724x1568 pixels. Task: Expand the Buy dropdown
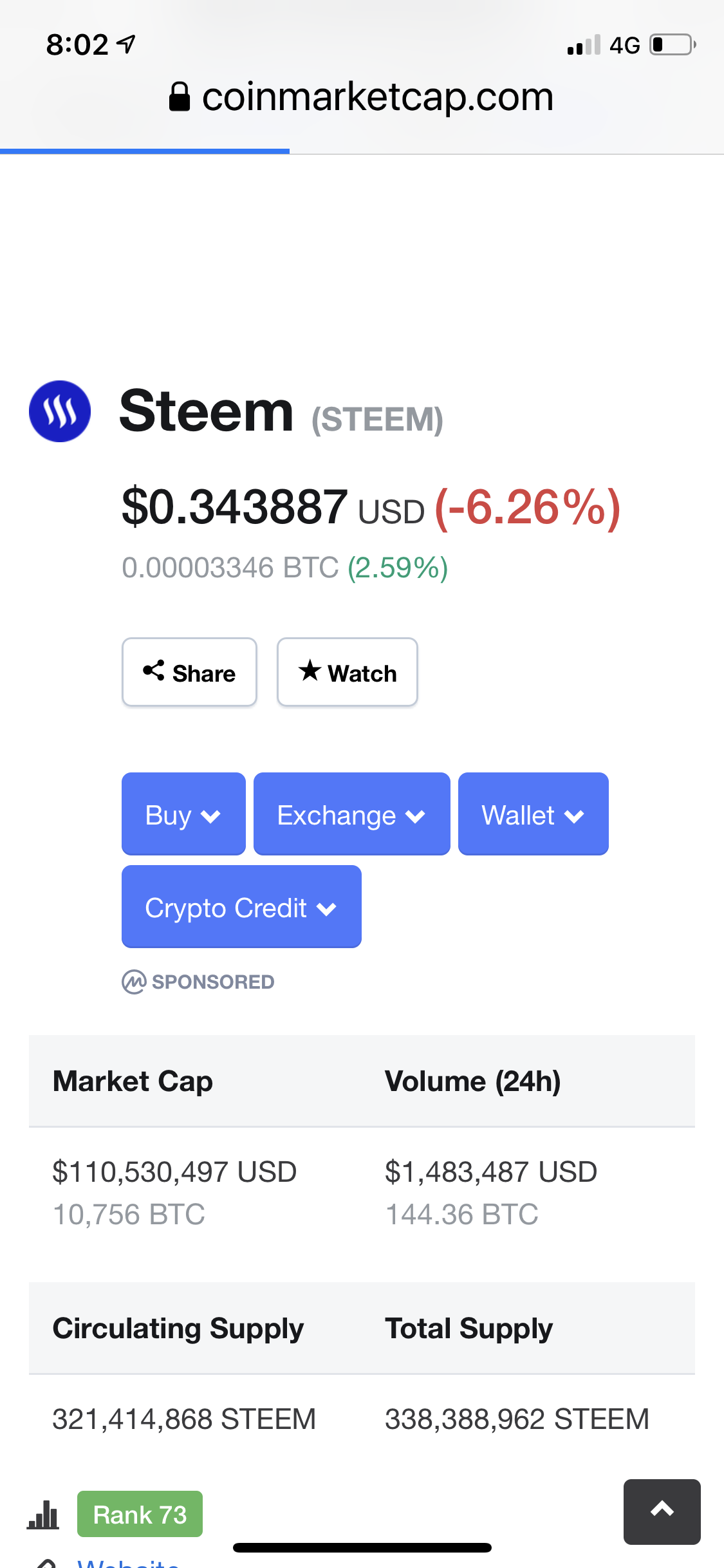pyautogui.click(x=183, y=814)
